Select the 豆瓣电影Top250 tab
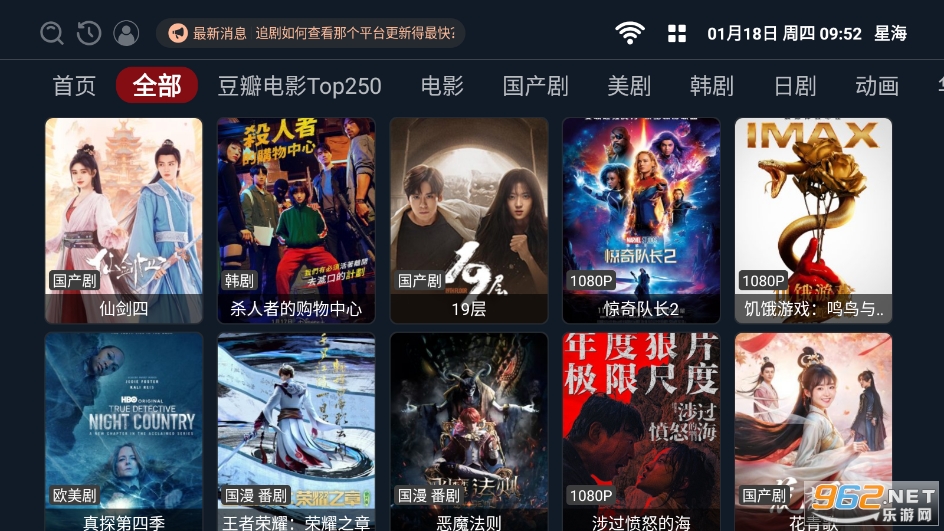The height and width of the screenshot is (531, 944). 299,86
